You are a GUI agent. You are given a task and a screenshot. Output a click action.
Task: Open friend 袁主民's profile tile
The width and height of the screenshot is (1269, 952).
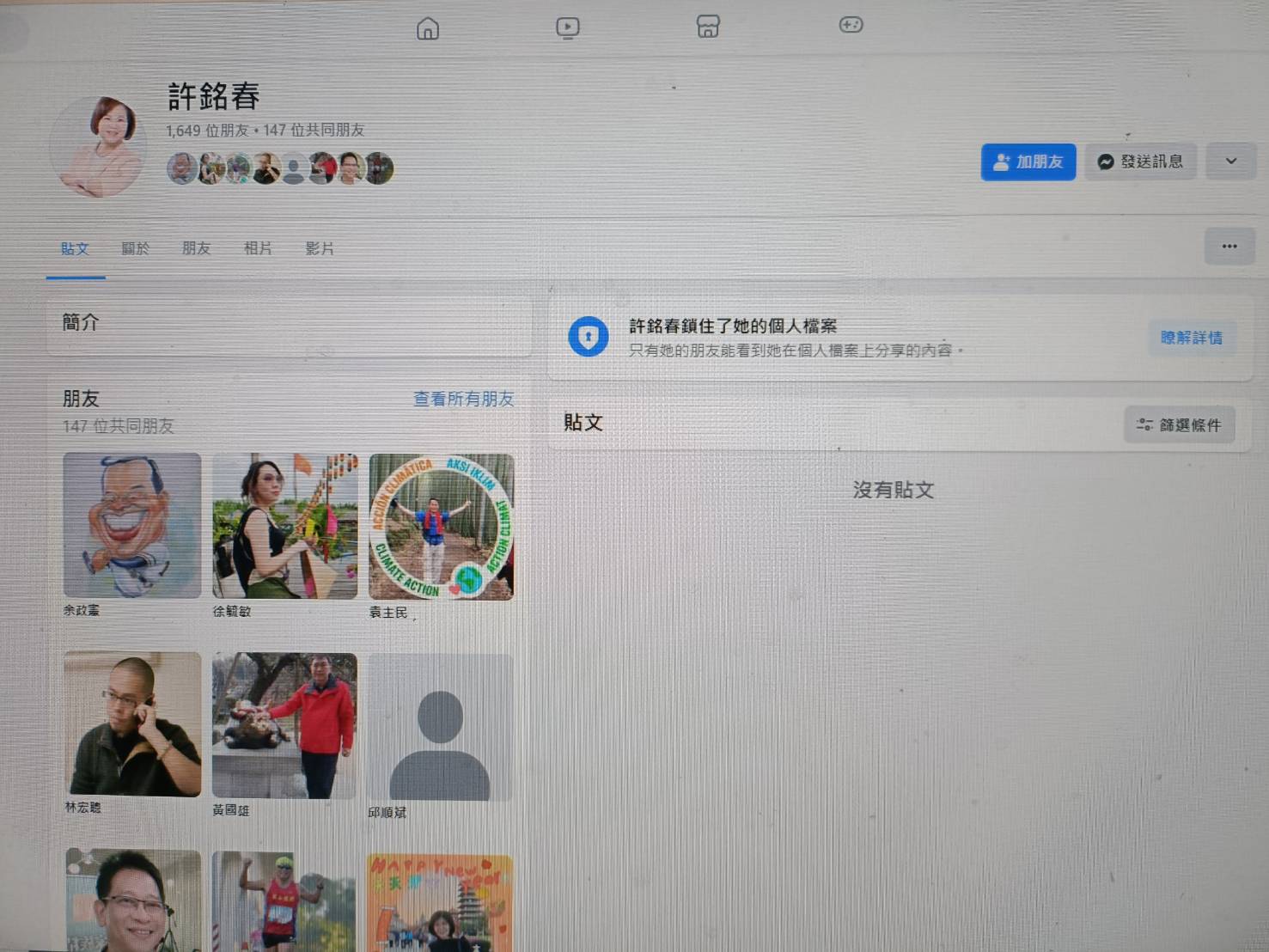[x=441, y=526]
